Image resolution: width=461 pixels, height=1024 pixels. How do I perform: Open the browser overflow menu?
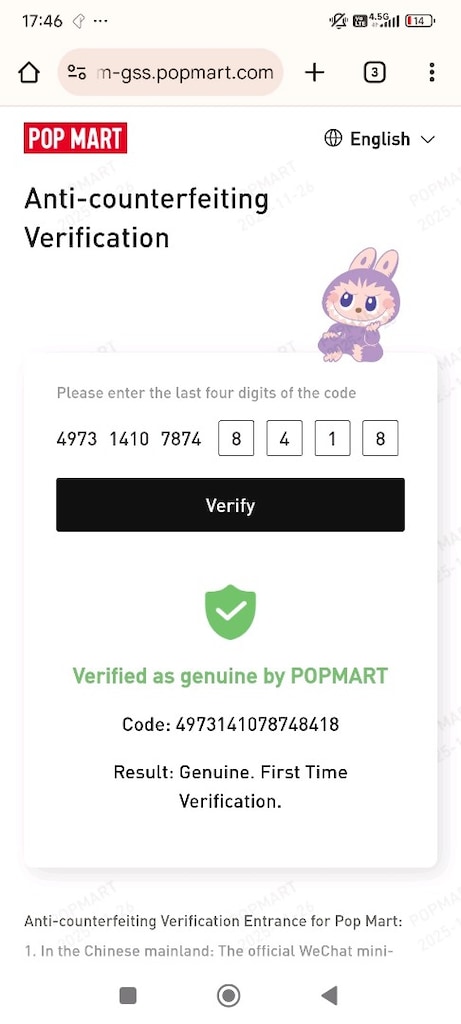(432, 72)
